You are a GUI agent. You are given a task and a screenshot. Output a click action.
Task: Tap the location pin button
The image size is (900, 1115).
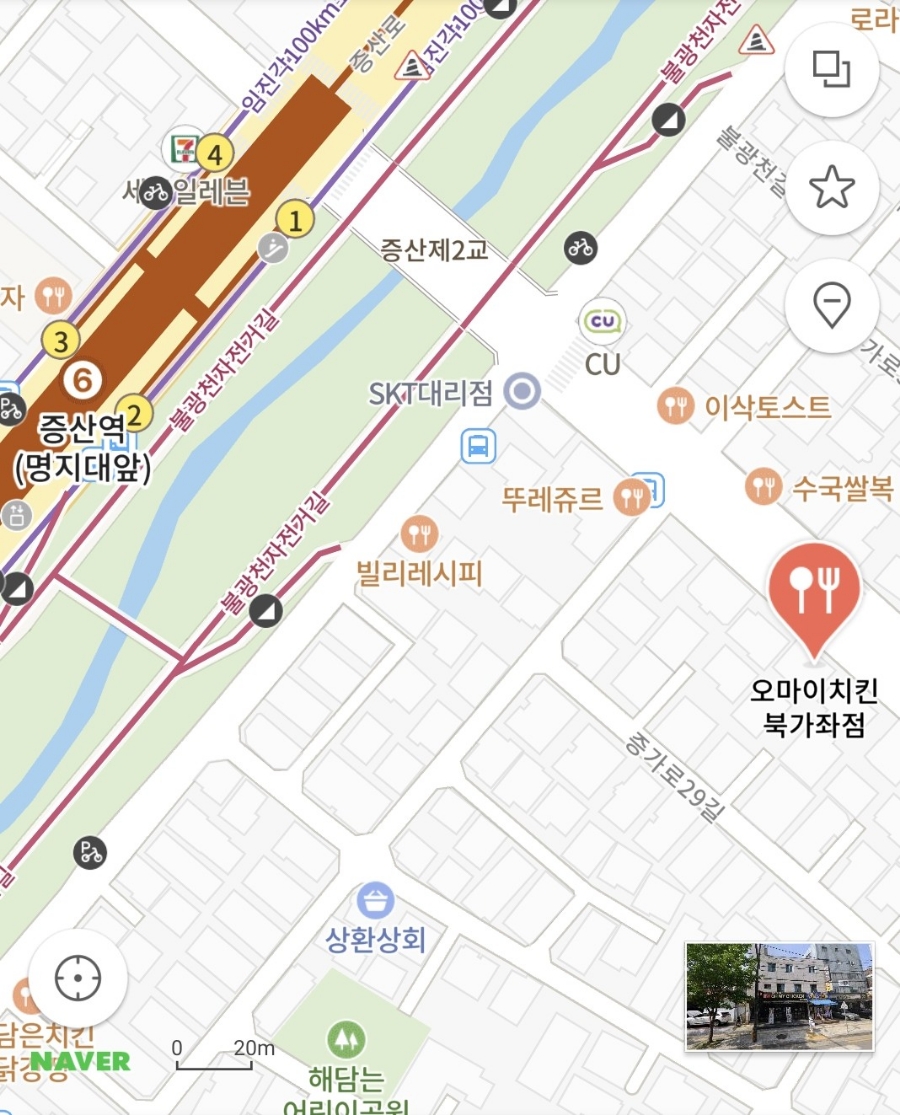pos(831,304)
